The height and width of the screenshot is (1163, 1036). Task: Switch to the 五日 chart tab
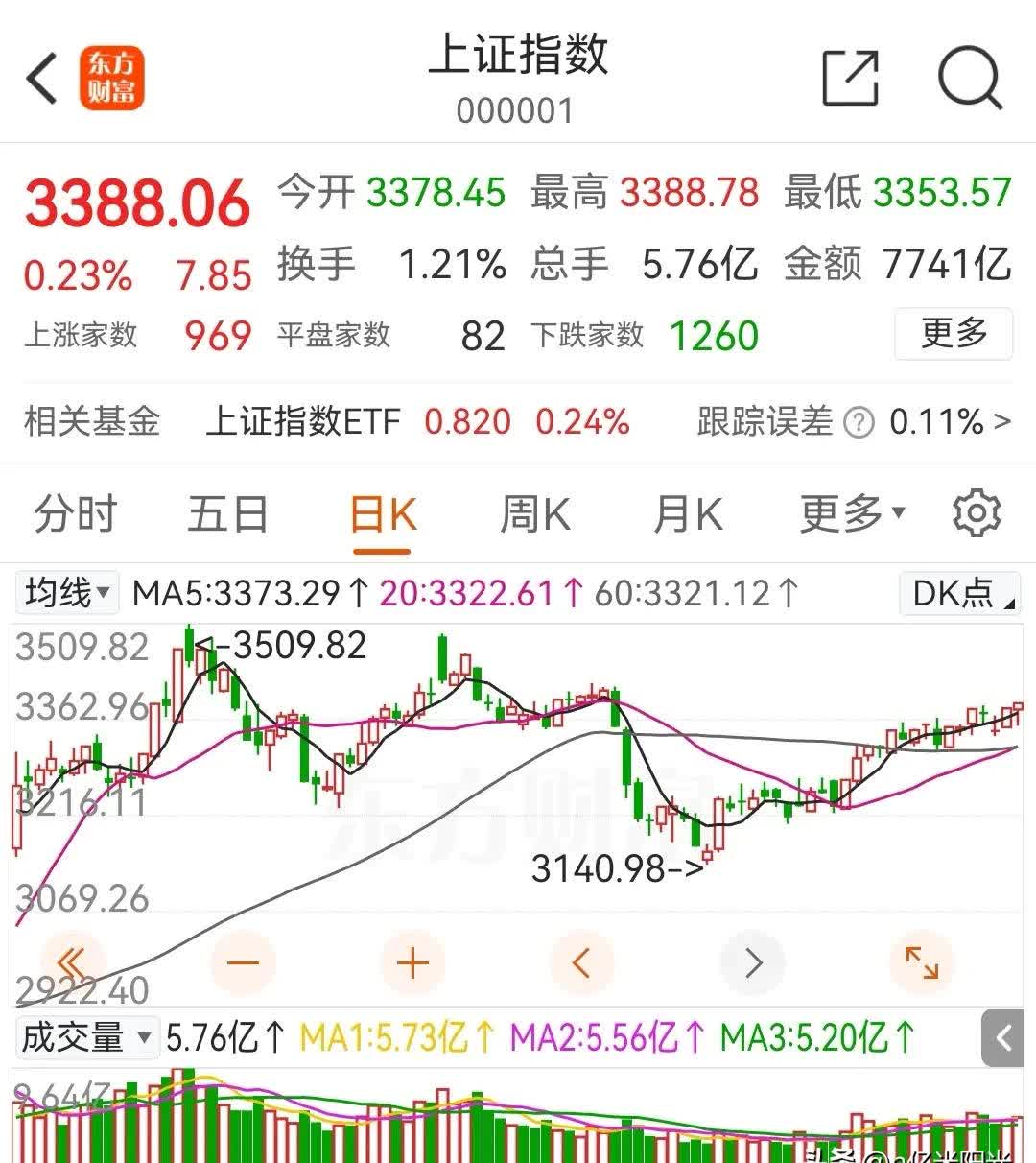(227, 514)
